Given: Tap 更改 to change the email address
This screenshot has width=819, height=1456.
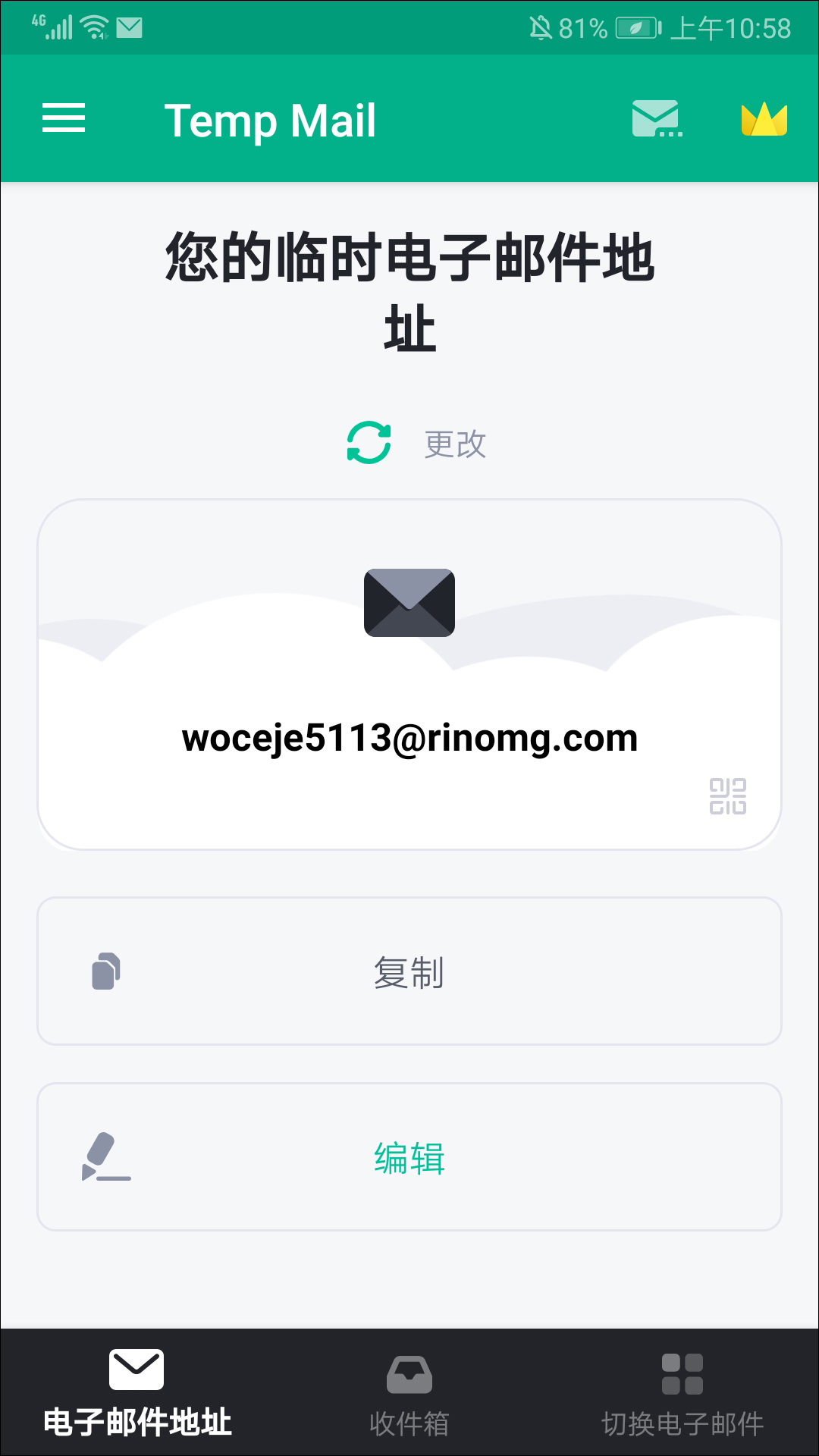Looking at the screenshot, I should (x=416, y=443).
